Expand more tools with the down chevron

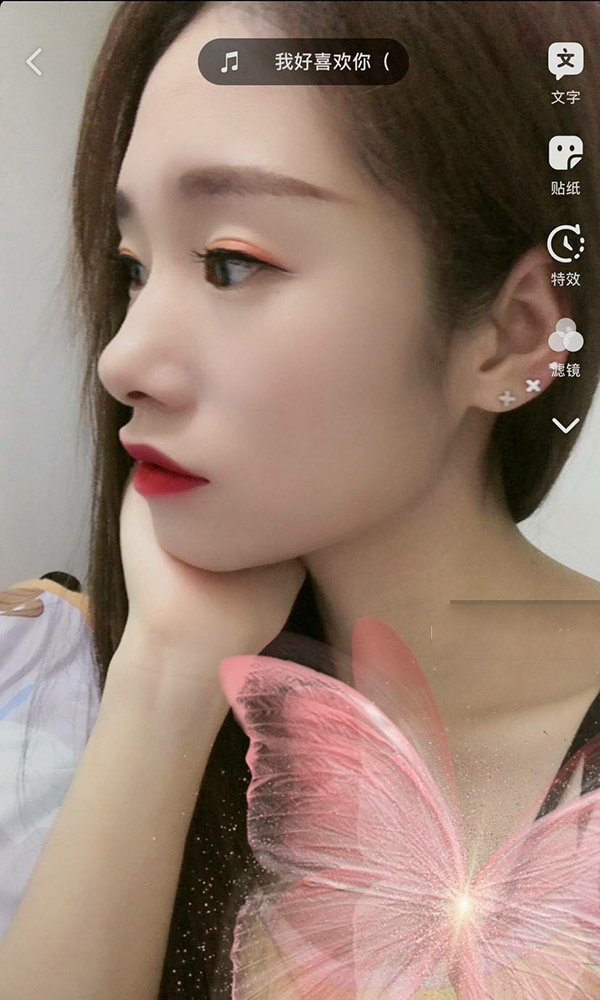(565, 426)
